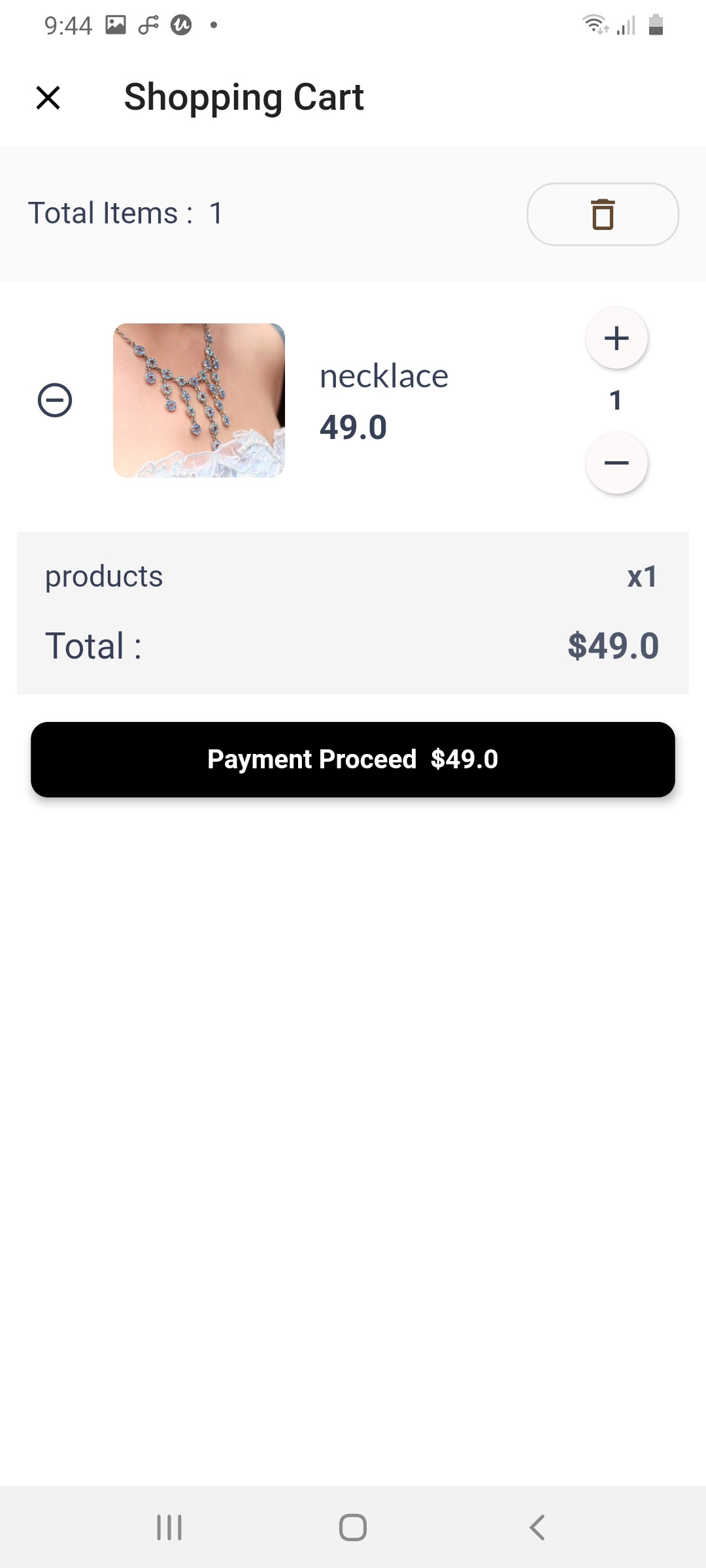Open recent apps from the navigation bar
The height and width of the screenshot is (1568, 706).
pyautogui.click(x=169, y=1527)
